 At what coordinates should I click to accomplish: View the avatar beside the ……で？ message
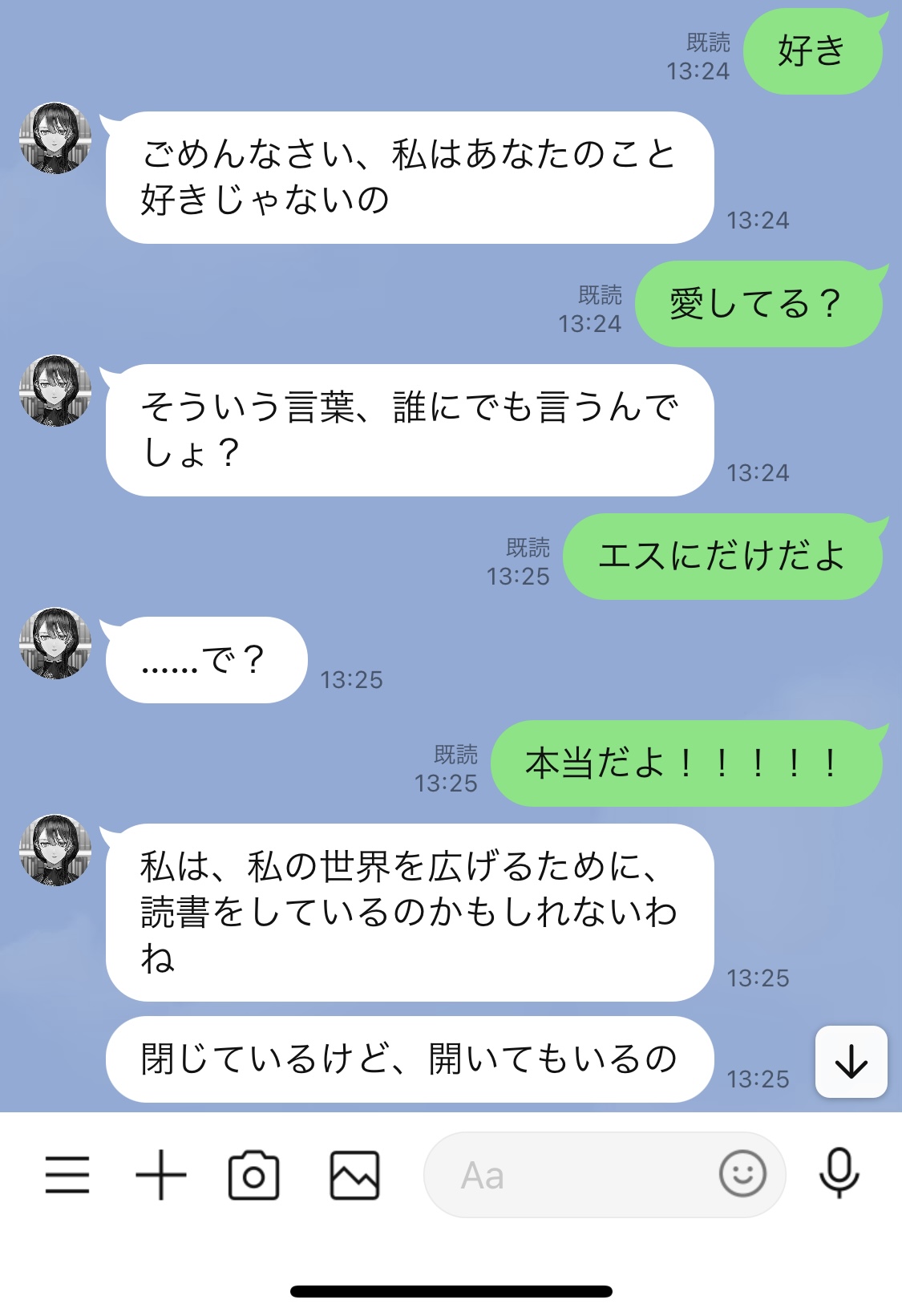pos(55,643)
